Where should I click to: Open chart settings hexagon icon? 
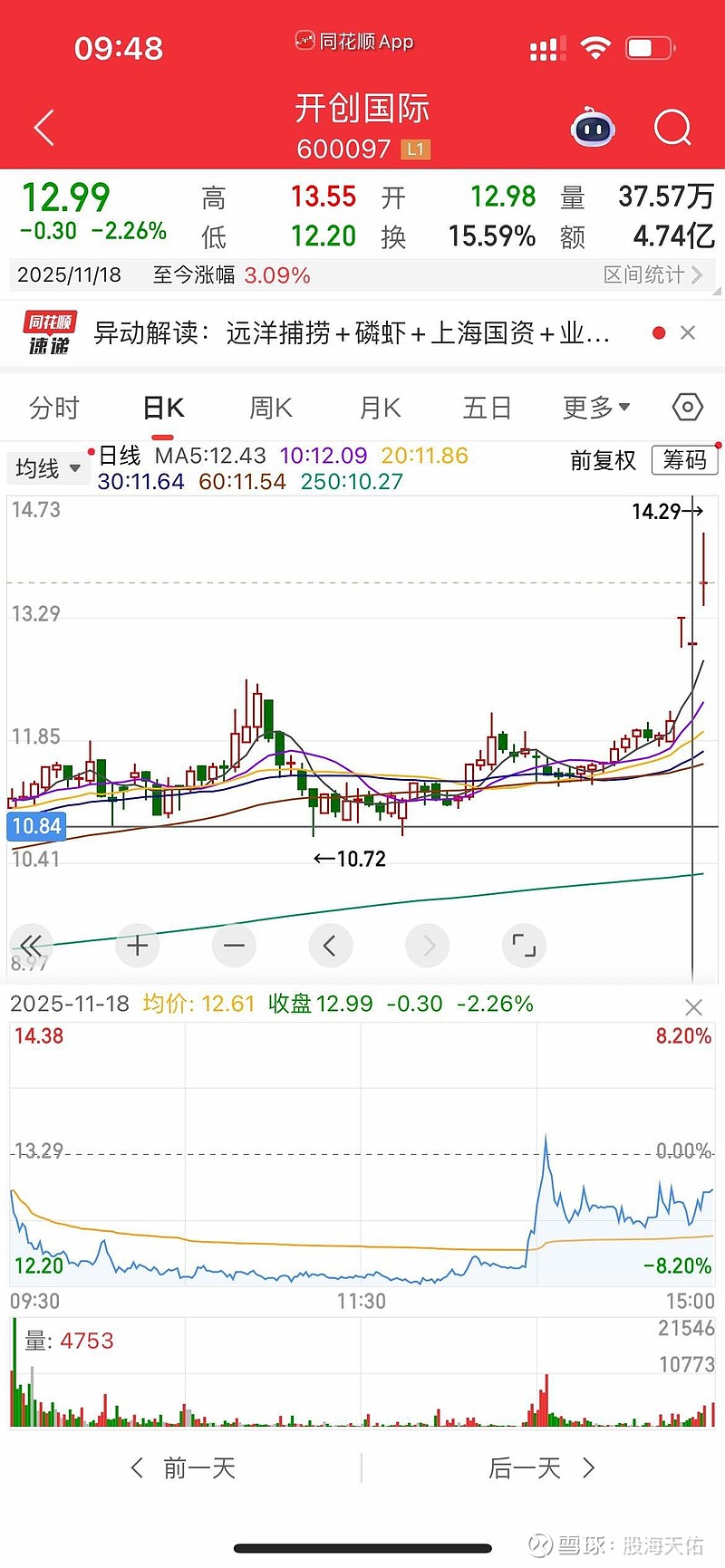point(688,408)
